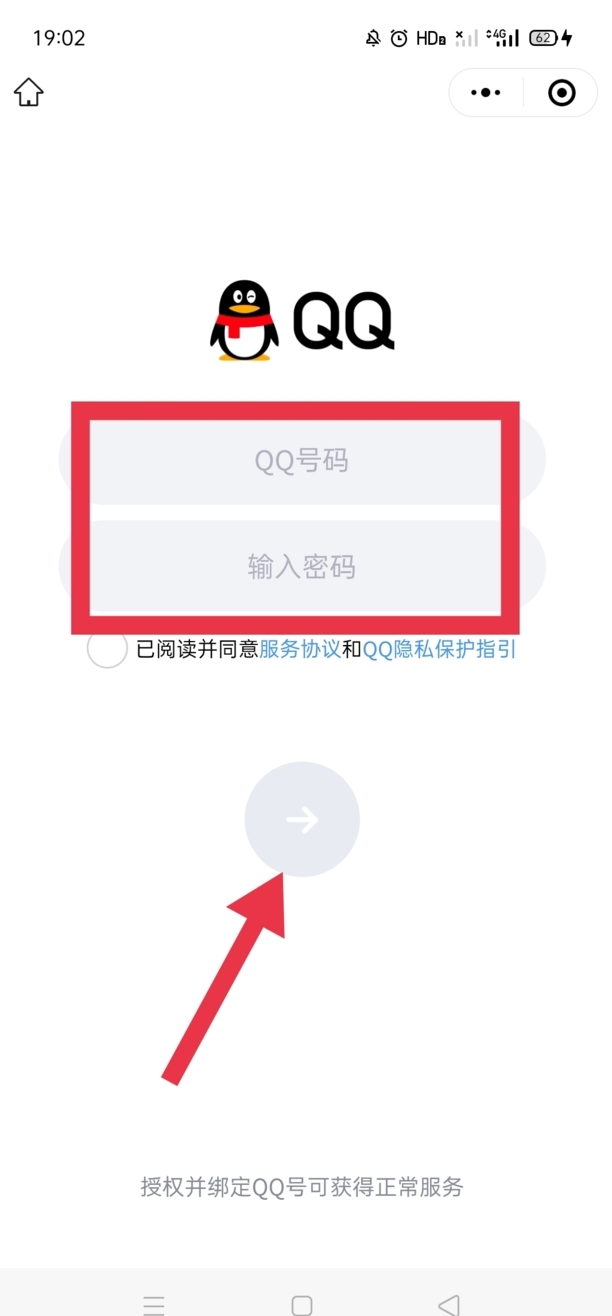This screenshot has height=1316, width=612.
Task: Go back using system back button
Action: click(449, 1304)
